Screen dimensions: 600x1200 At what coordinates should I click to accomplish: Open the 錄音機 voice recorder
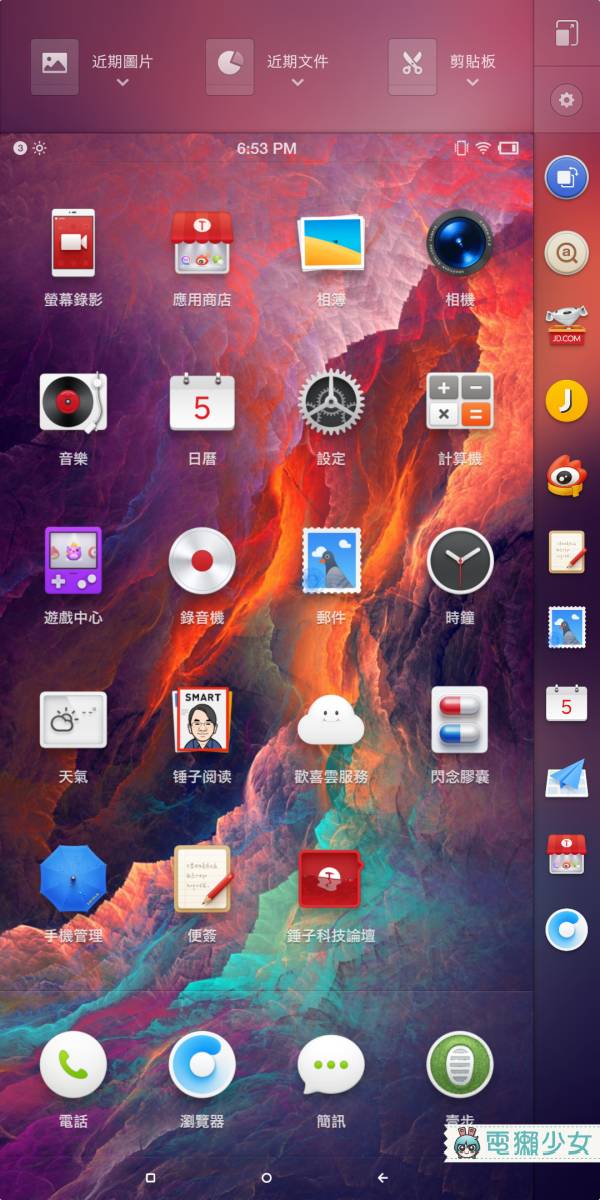click(x=202, y=561)
